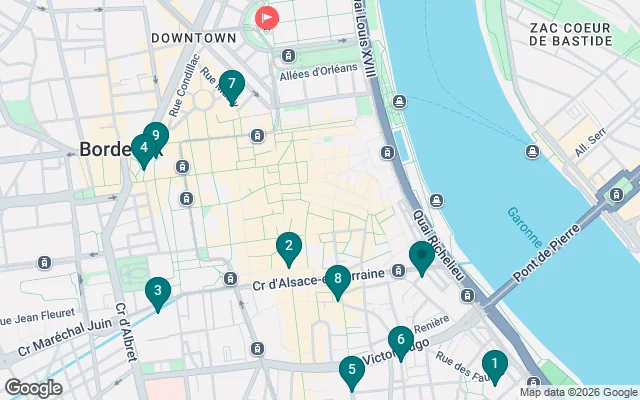The height and width of the screenshot is (400, 640).
Task: Tap map pin number 3
Action: (x=156, y=293)
